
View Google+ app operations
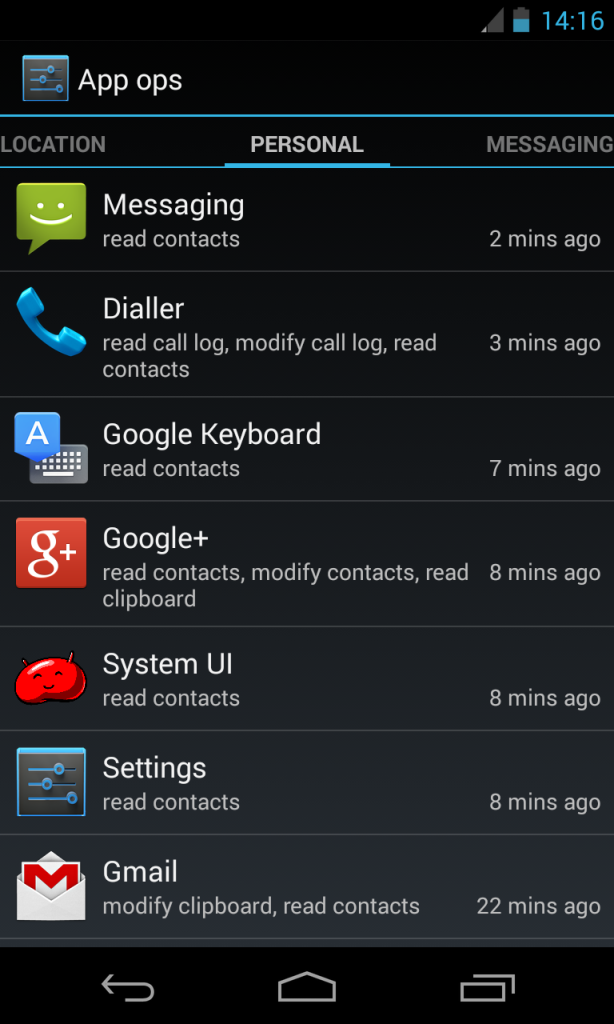307,565
